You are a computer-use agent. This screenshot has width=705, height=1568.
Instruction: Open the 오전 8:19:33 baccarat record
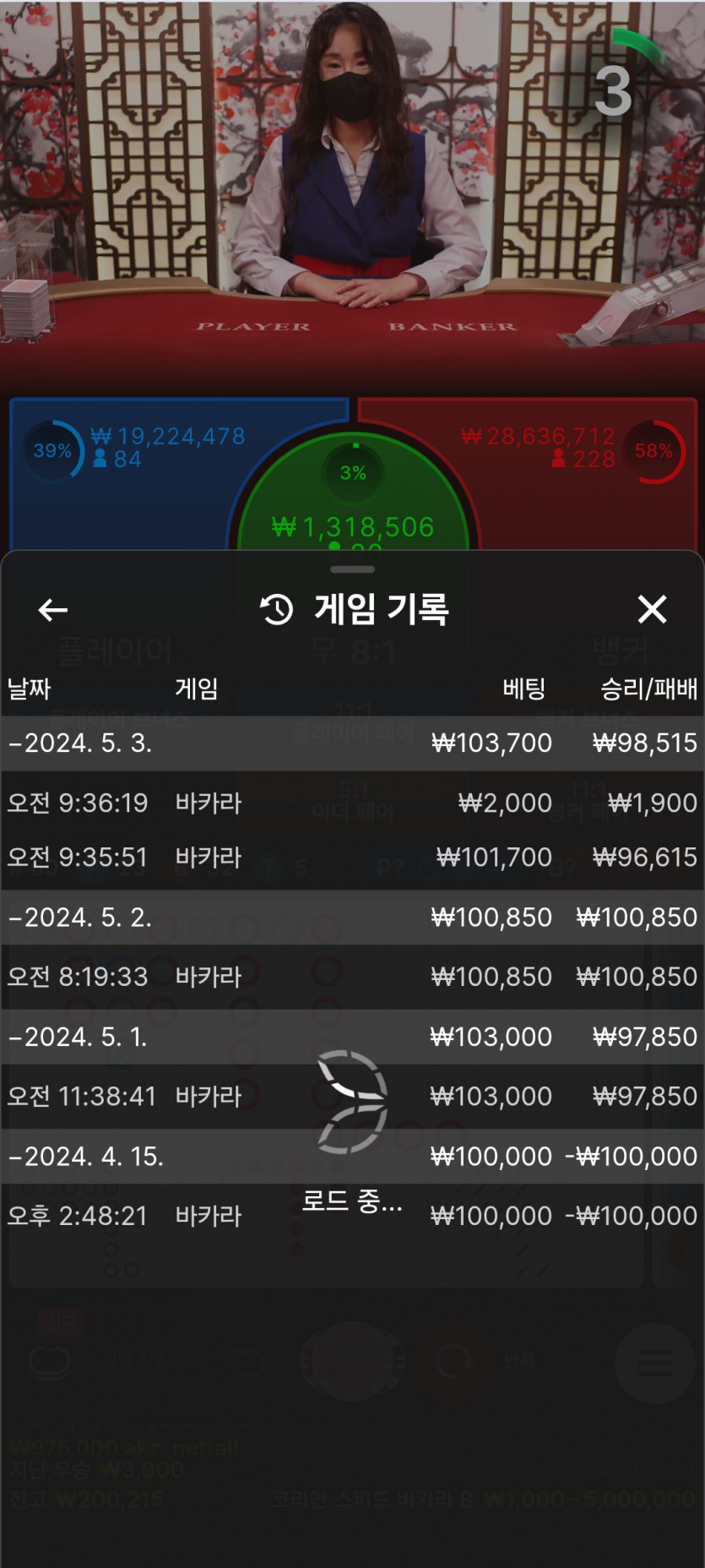tap(352, 977)
